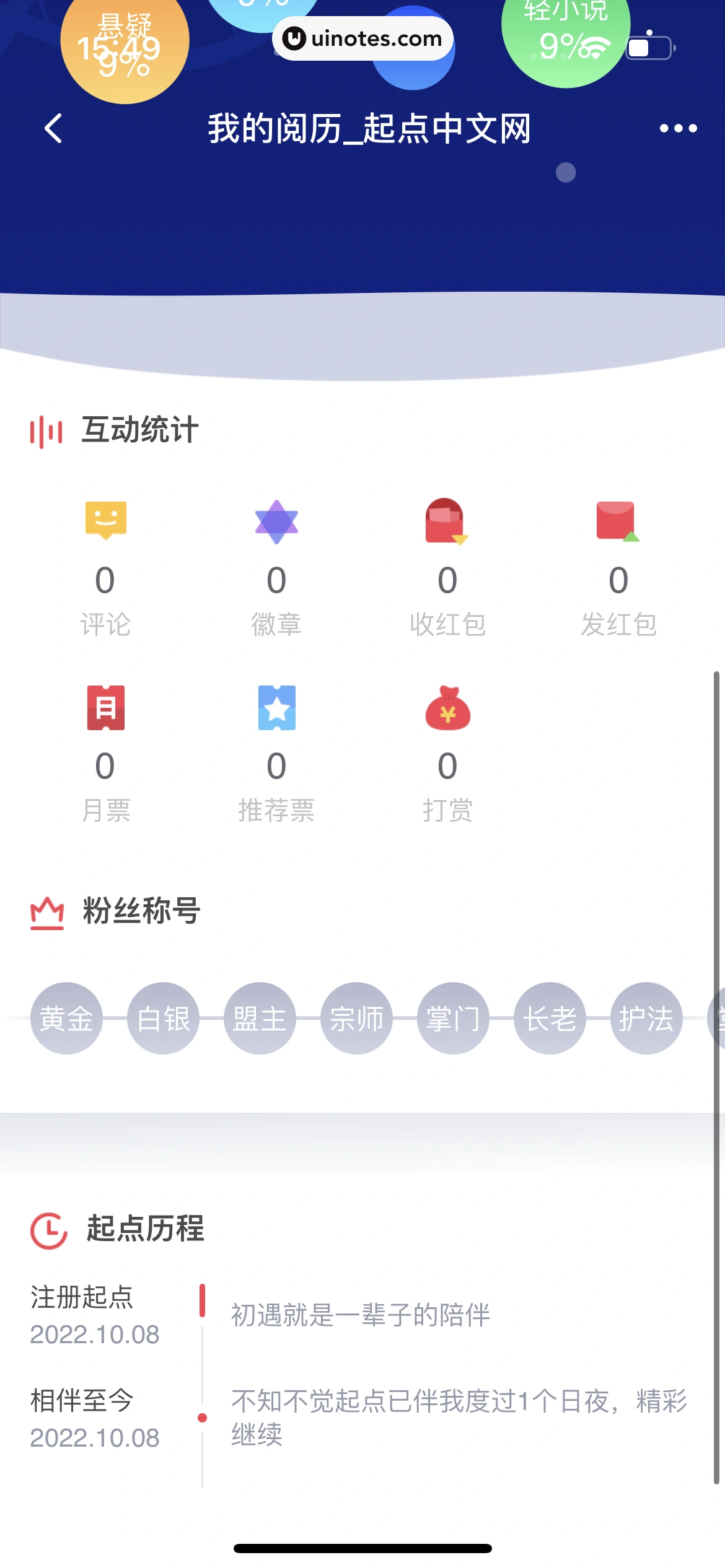Select the 黄金 fan title badge
Screen dimensions: 725x1568
point(66,1017)
